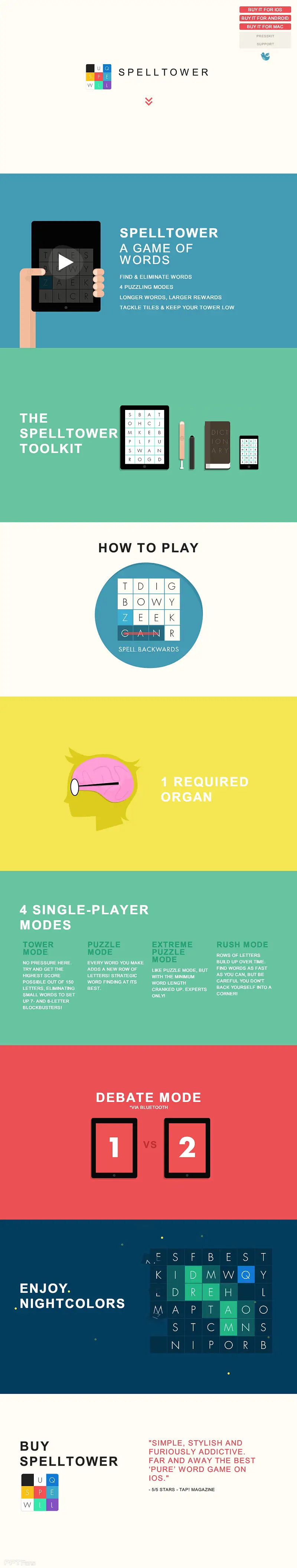The image size is (297, 1568).
Task: Go to the Support page
Action: (x=265, y=44)
